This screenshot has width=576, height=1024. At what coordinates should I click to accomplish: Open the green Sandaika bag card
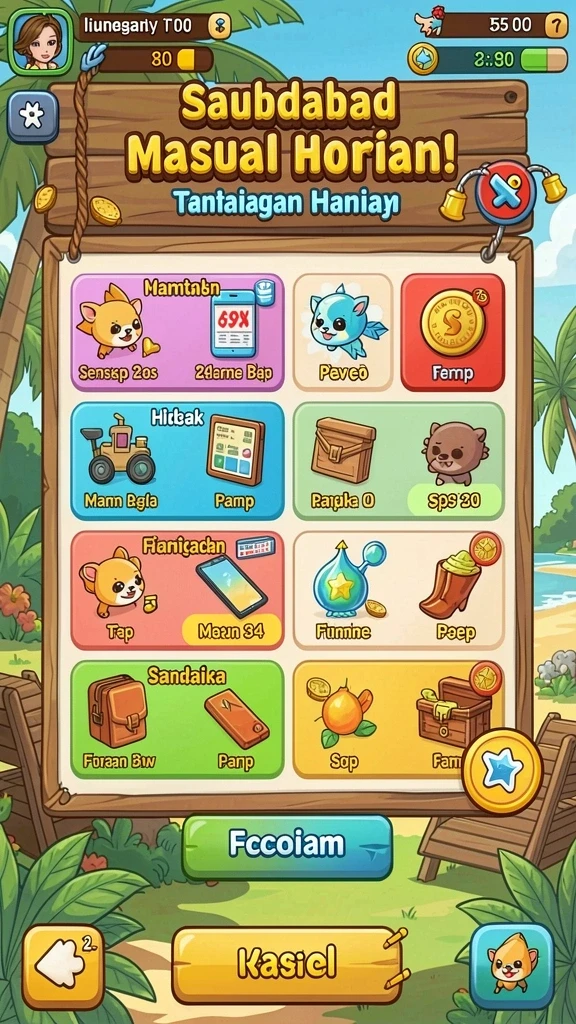click(178, 720)
